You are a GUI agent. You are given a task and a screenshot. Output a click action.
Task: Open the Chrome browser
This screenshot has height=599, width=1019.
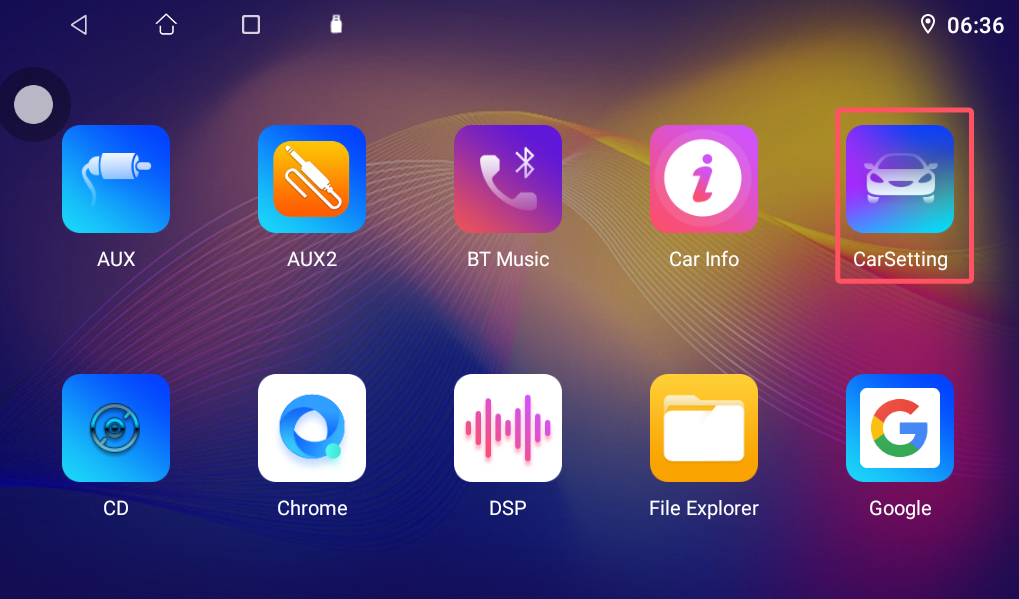(x=312, y=428)
